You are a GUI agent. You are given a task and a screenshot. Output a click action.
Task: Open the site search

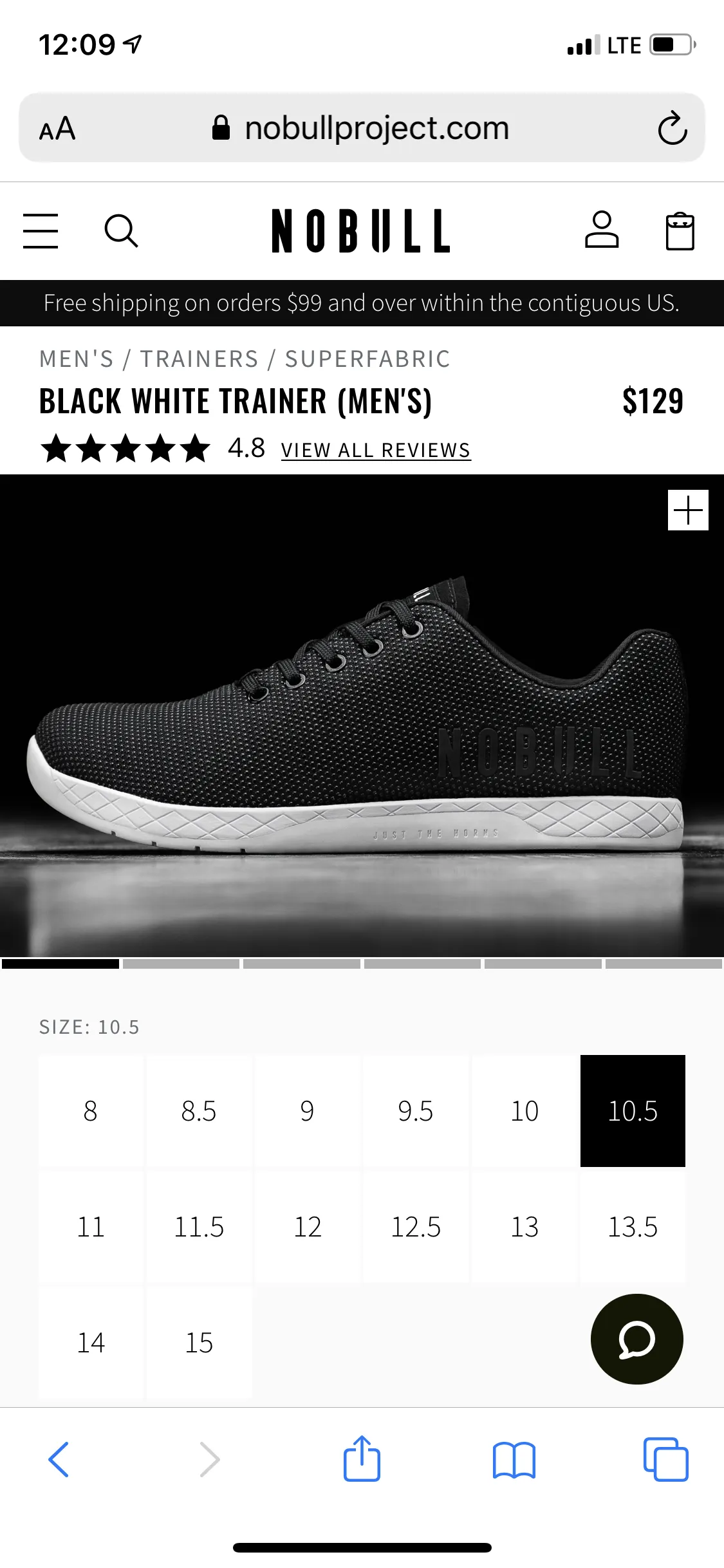pos(121,231)
